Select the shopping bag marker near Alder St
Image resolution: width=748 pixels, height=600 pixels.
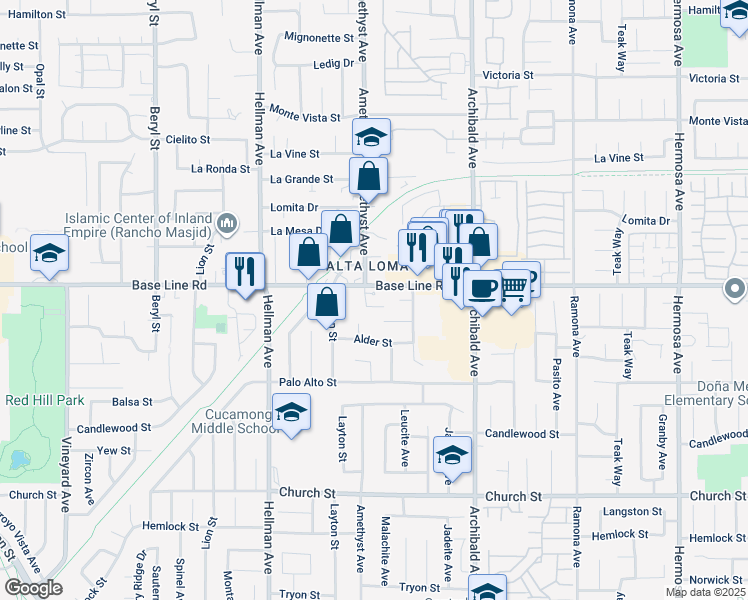[x=327, y=301]
